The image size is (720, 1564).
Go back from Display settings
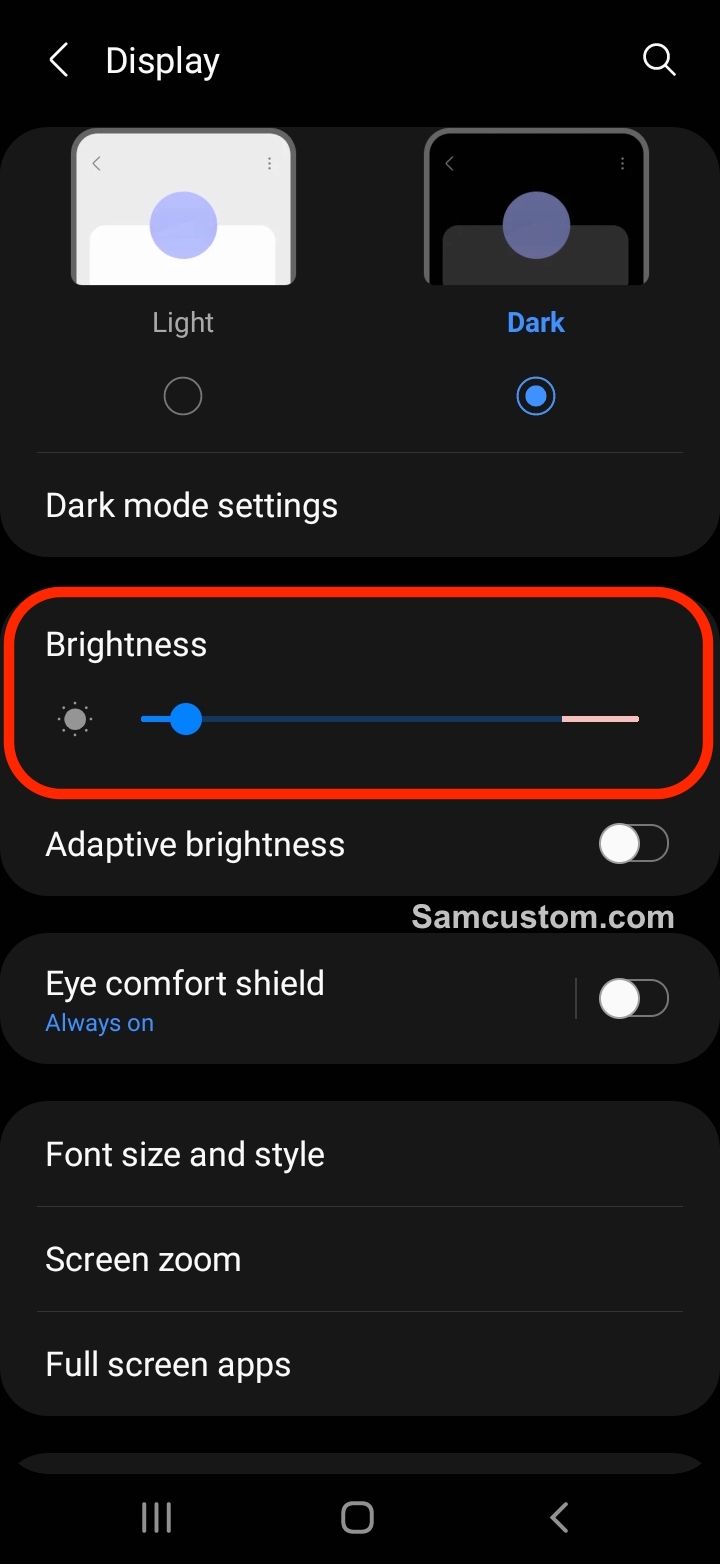(59, 61)
